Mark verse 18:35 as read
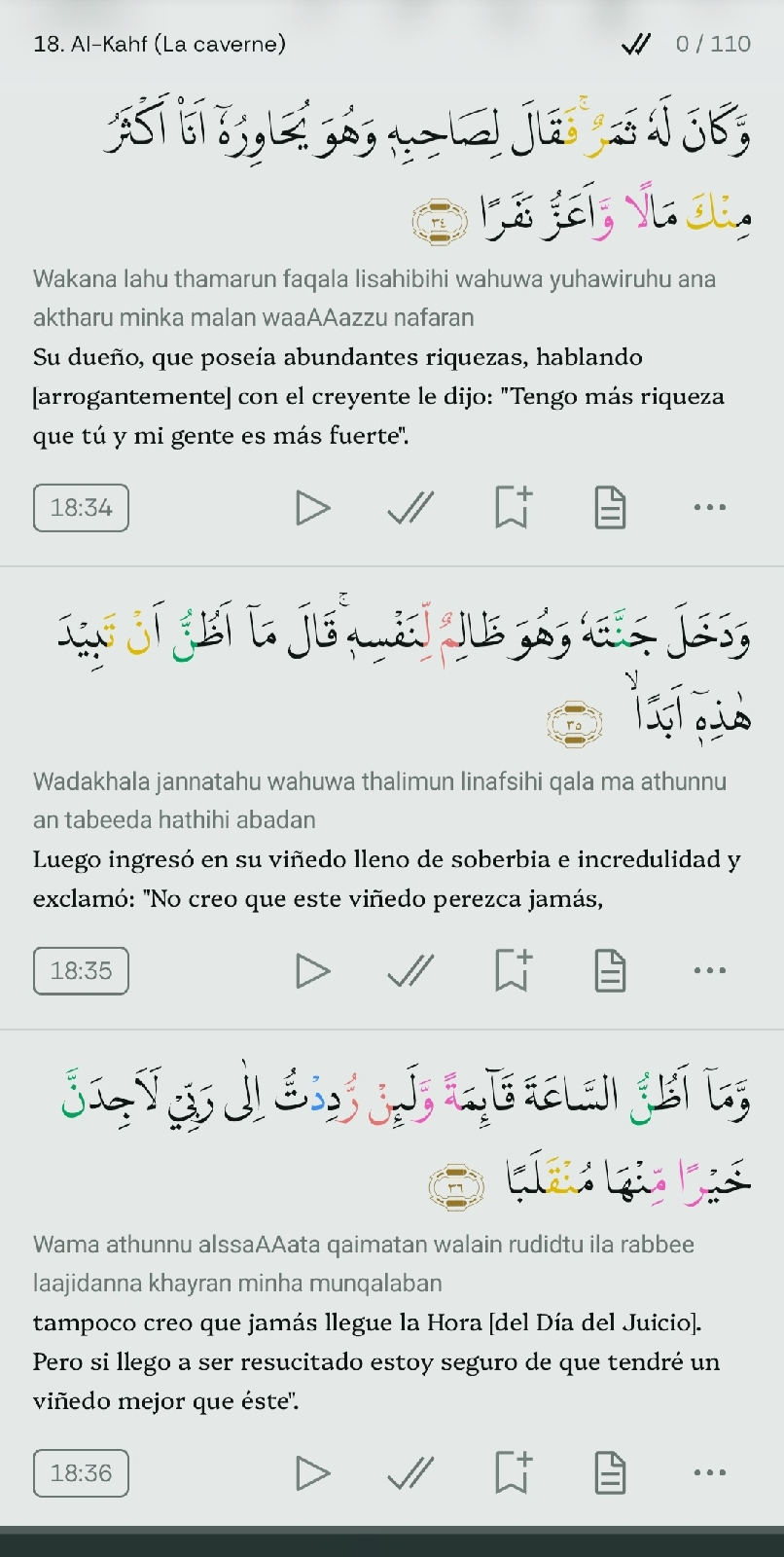The width and height of the screenshot is (784, 1557). click(410, 971)
